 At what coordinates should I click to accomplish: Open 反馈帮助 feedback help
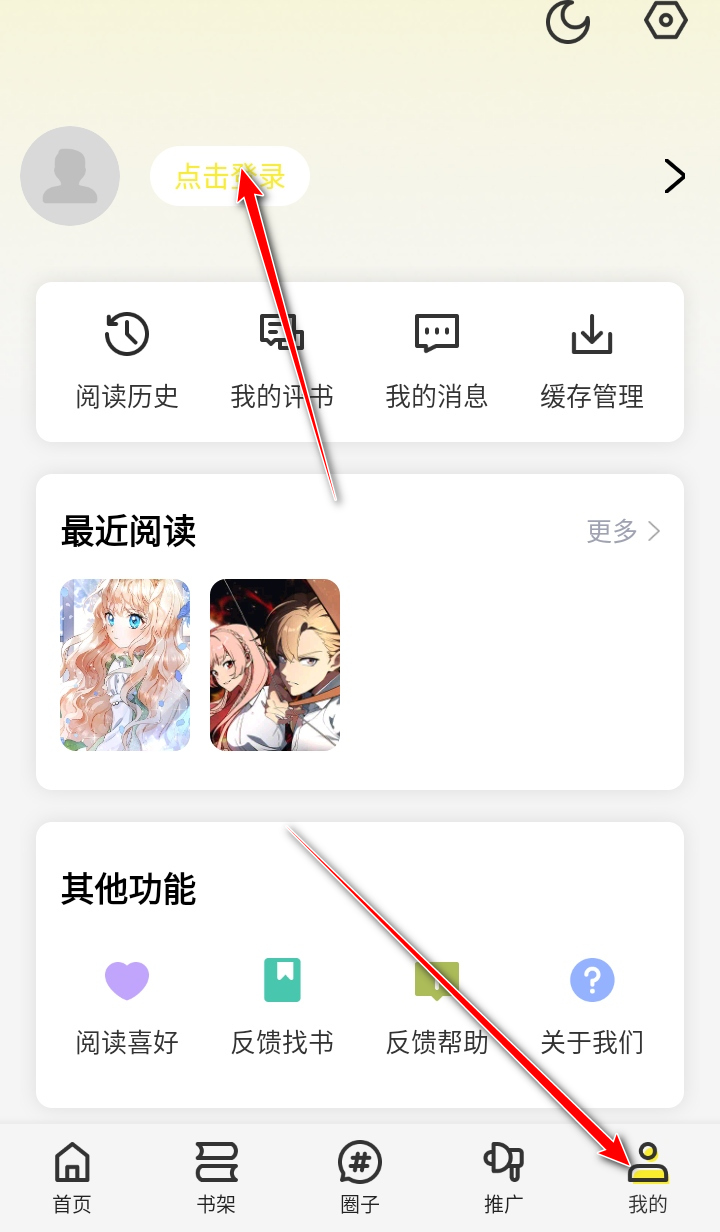tap(437, 1007)
